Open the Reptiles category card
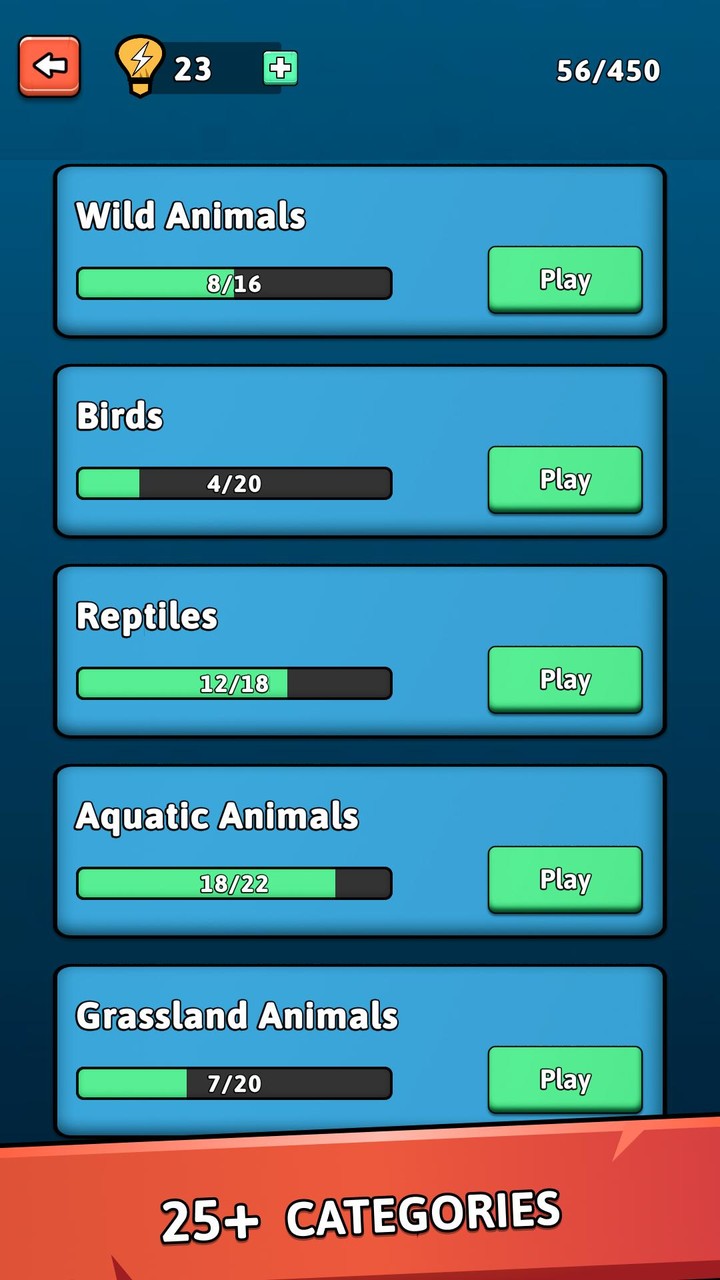 (x=360, y=650)
